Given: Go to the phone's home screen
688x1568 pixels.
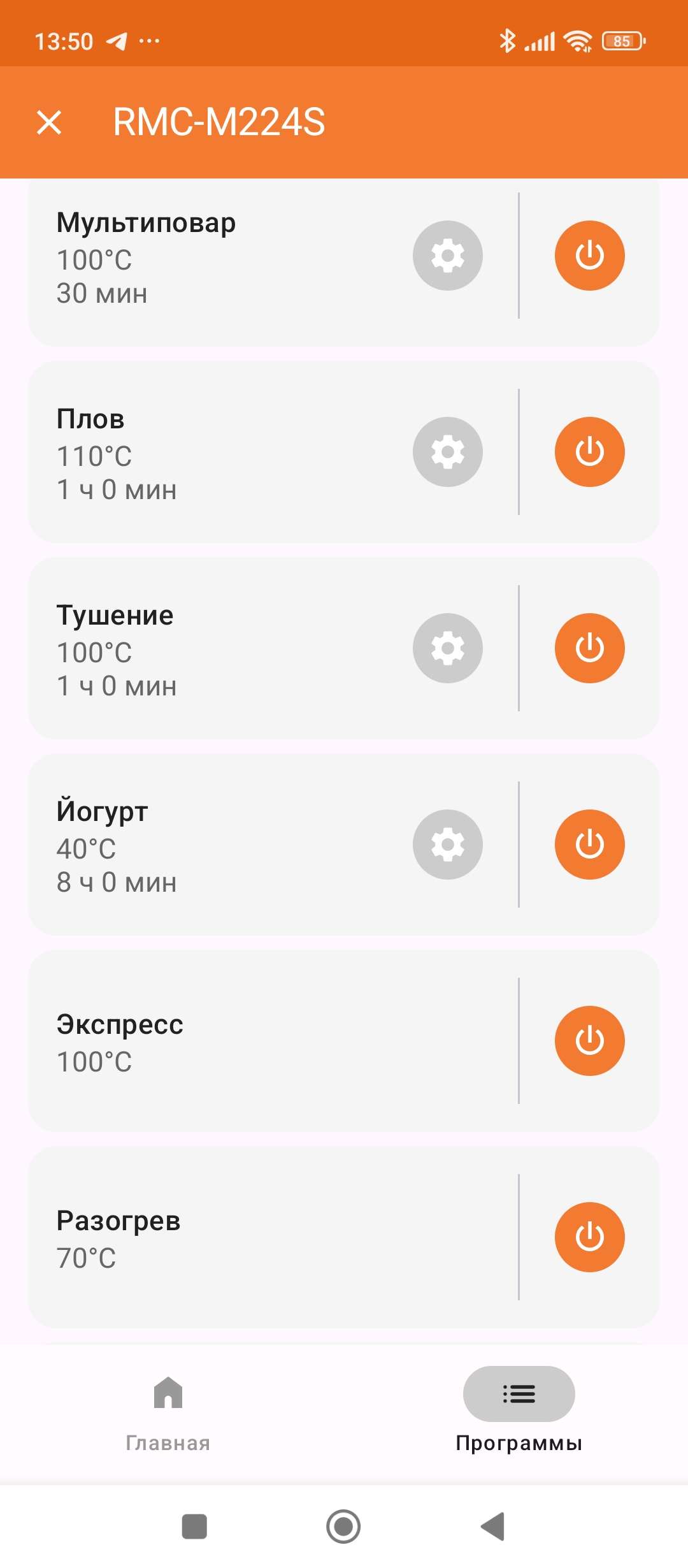Looking at the screenshot, I should pos(343,1527).
